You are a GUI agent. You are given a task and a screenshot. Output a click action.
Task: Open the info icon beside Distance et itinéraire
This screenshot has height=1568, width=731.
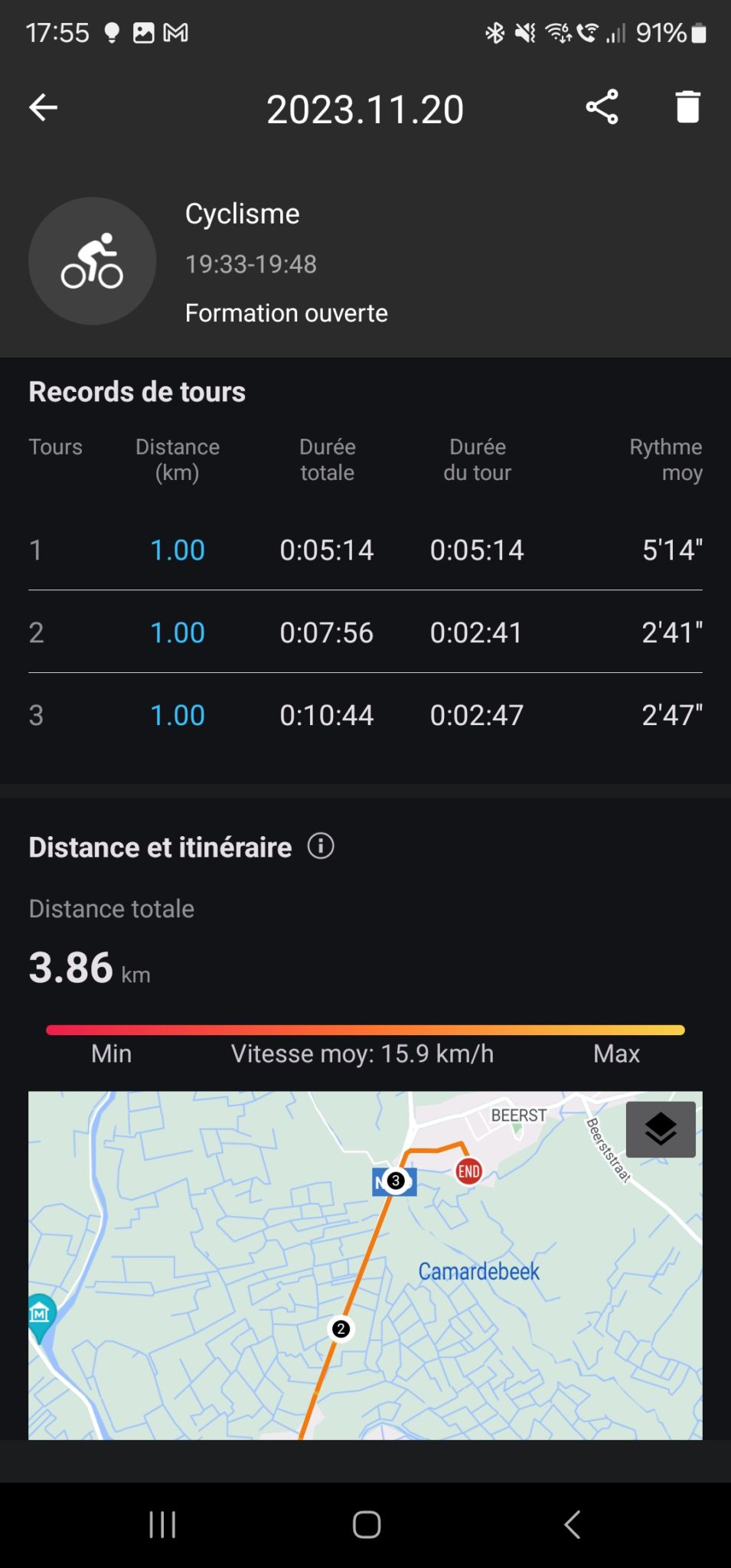pos(321,846)
